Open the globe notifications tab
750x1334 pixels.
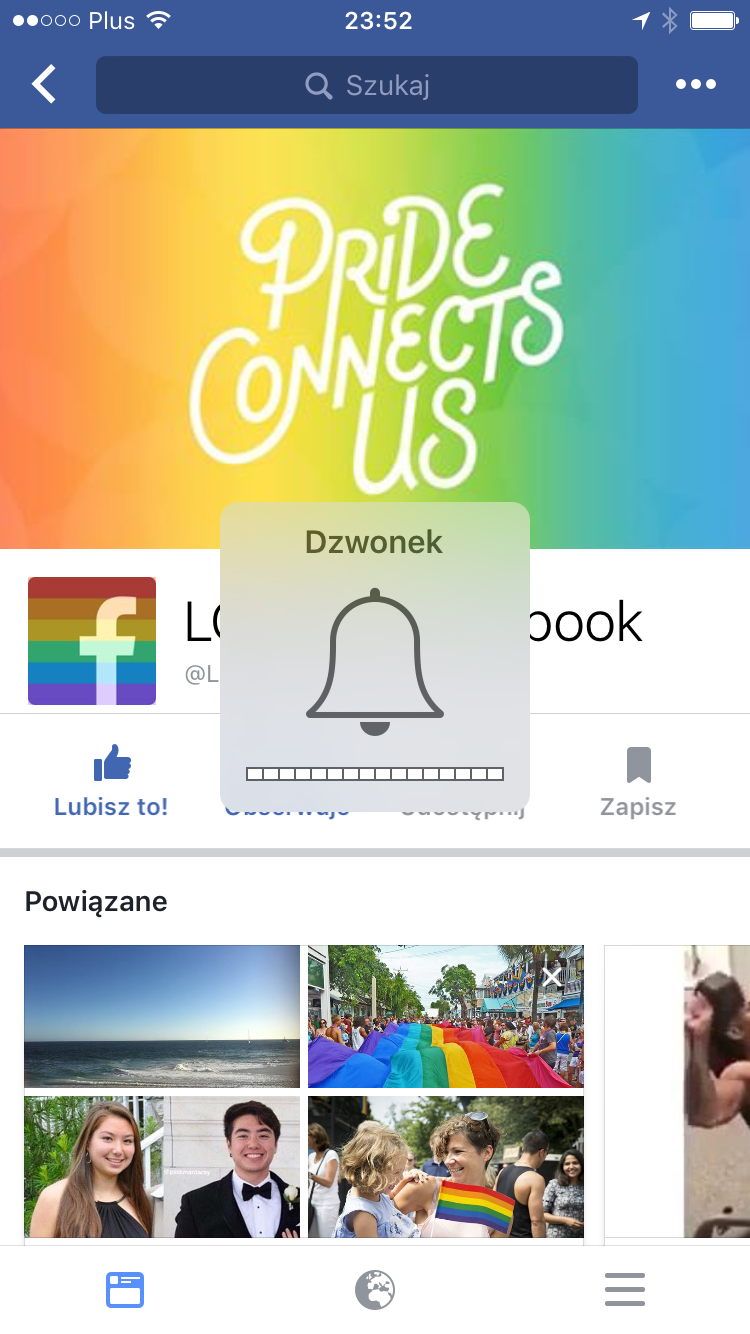pos(375,1290)
